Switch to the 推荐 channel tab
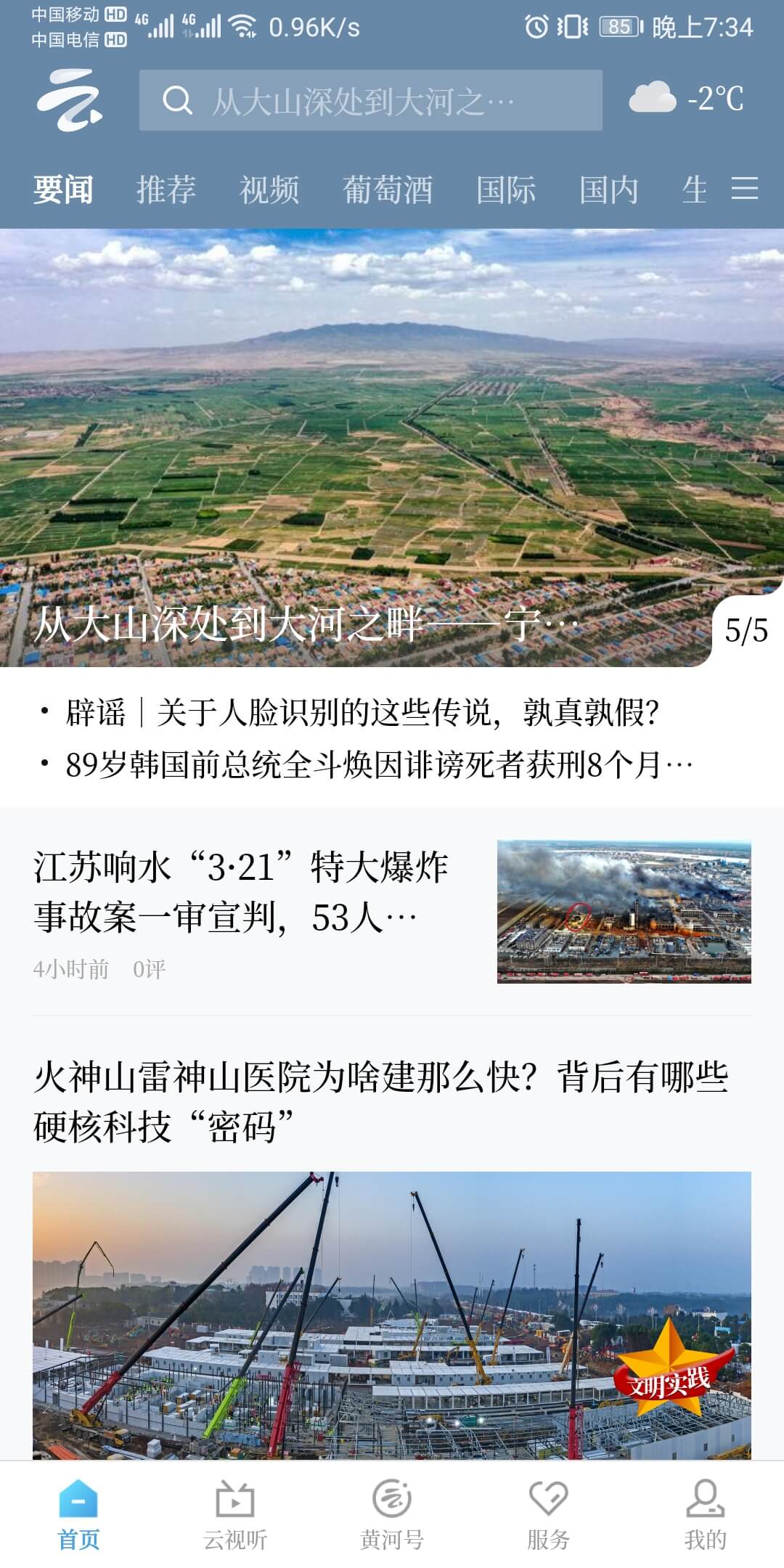 pos(166,190)
